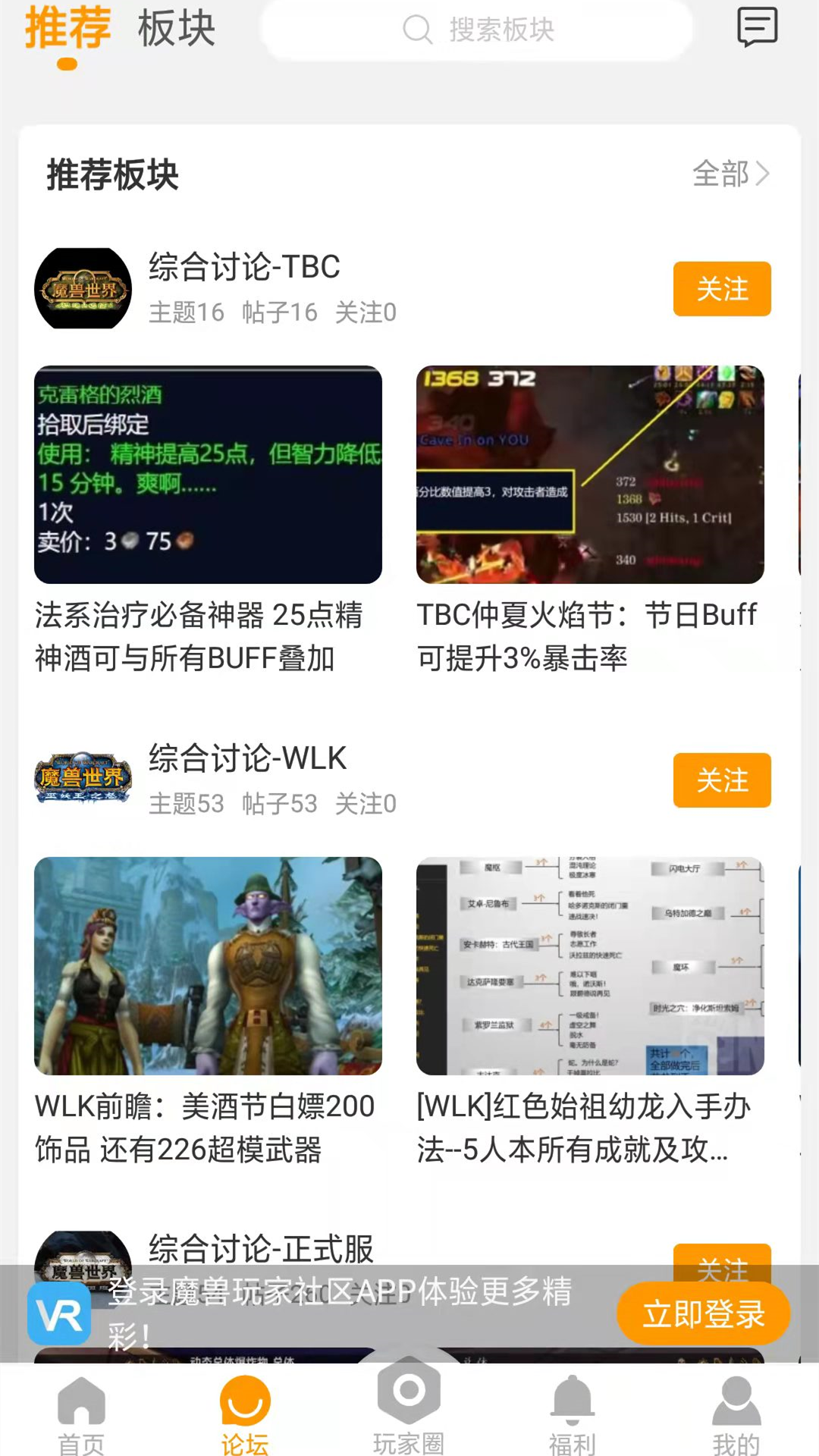Select the 推荐 top tab

pos(67,29)
